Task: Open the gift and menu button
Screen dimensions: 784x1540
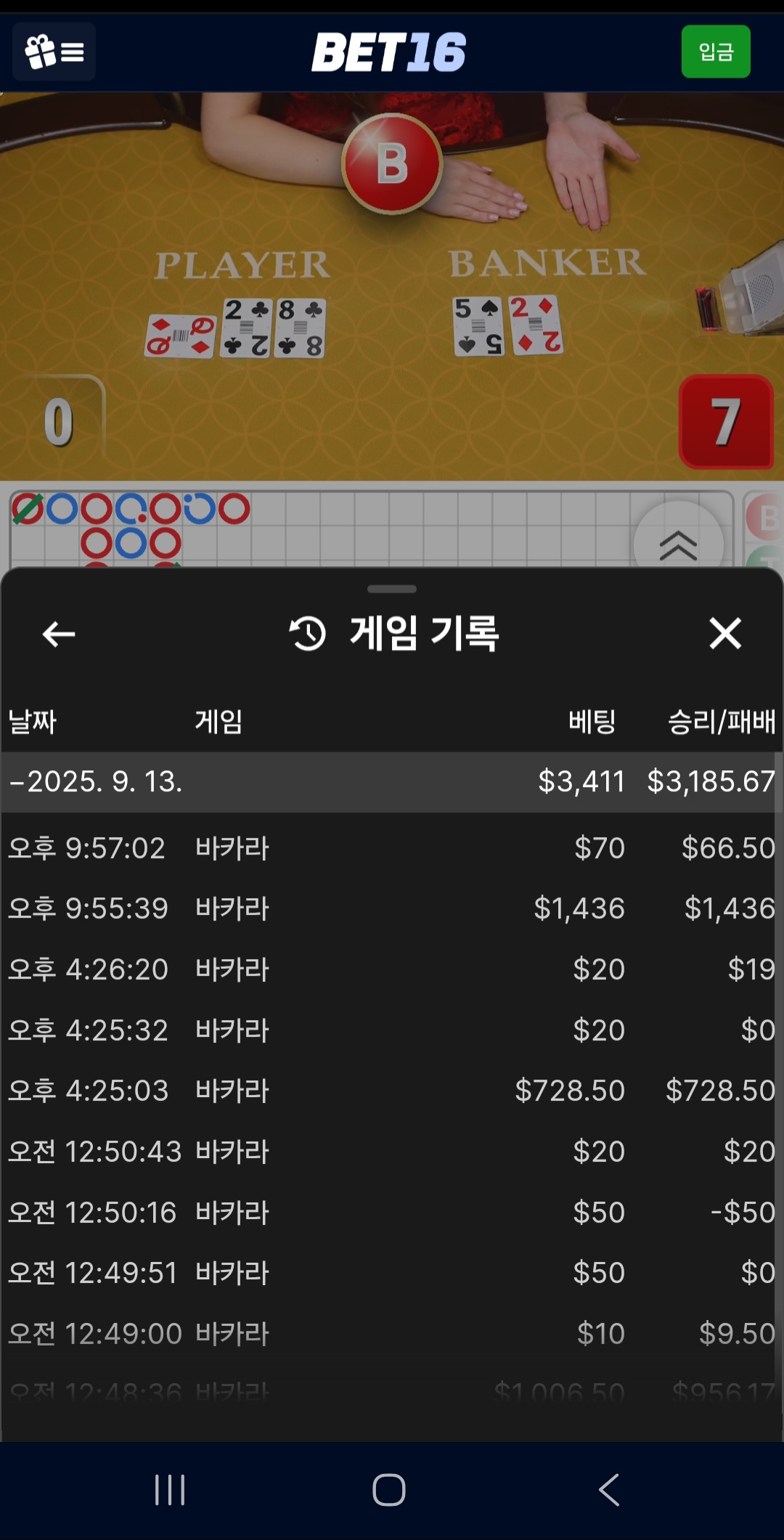Action: [54, 52]
